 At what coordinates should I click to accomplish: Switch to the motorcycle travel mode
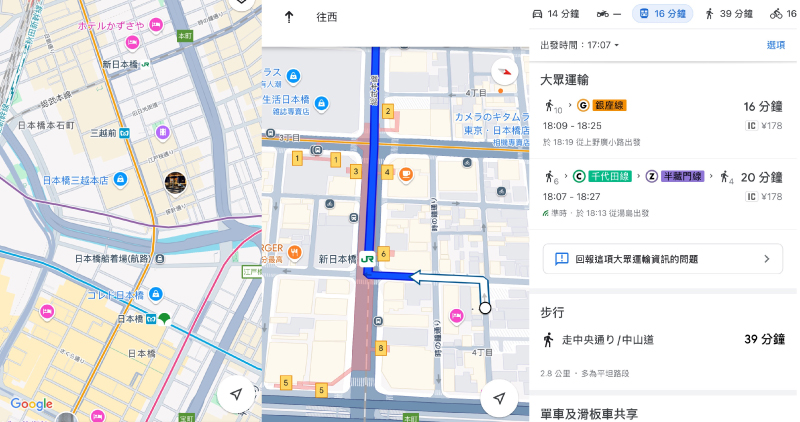pos(613,13)
